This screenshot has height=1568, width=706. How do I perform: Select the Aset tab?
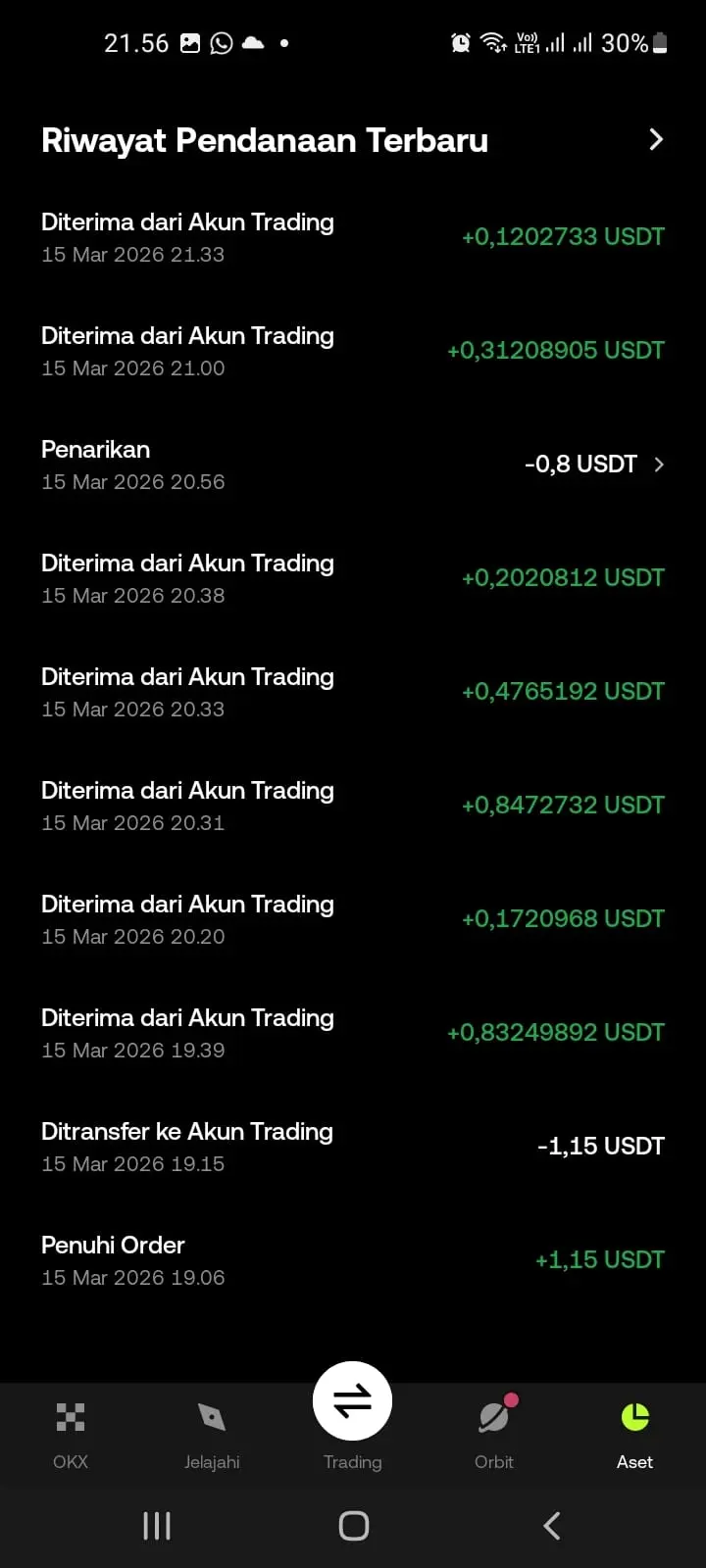634,1434
